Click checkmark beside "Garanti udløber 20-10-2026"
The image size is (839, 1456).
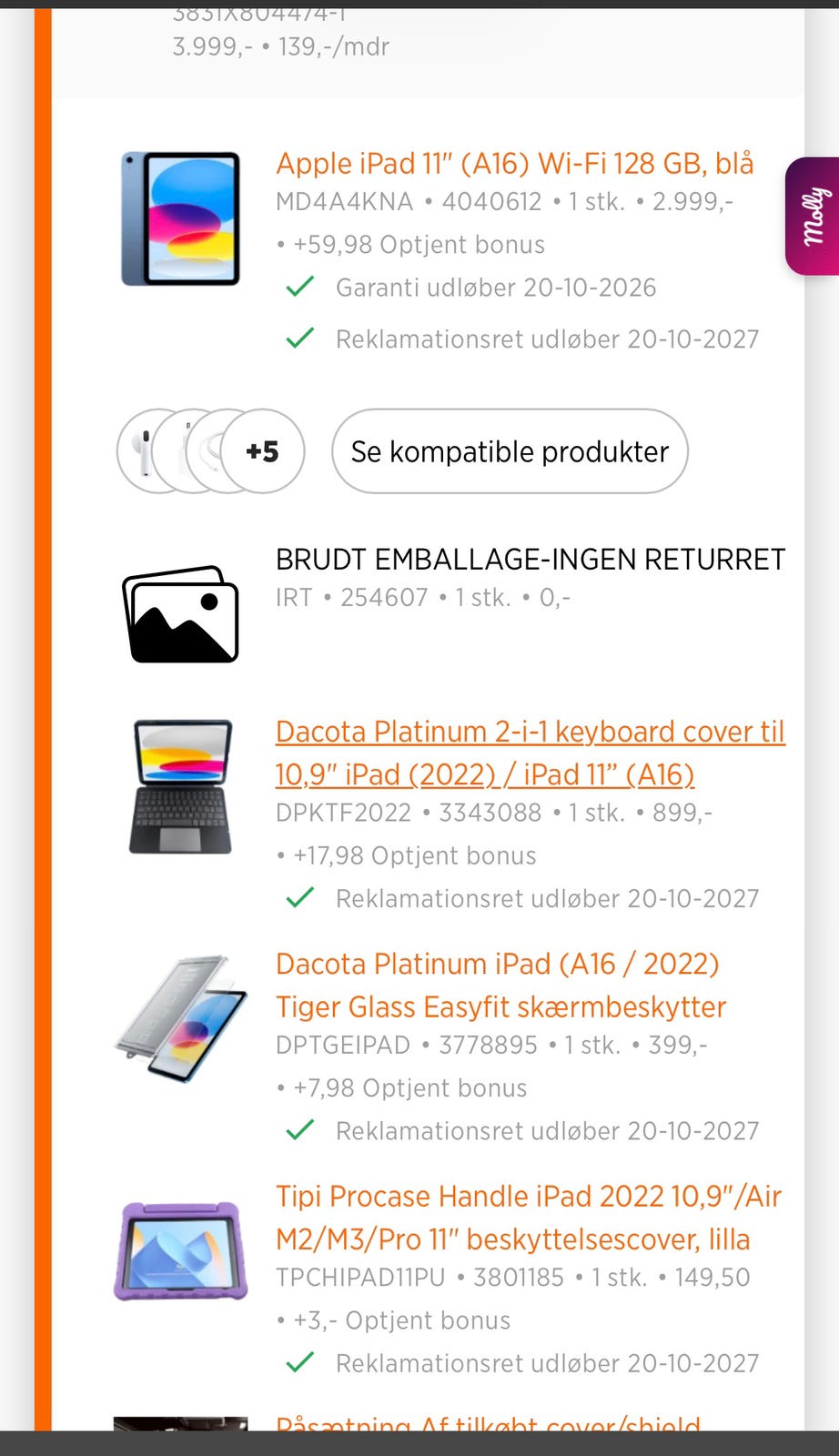click(299, 287)
